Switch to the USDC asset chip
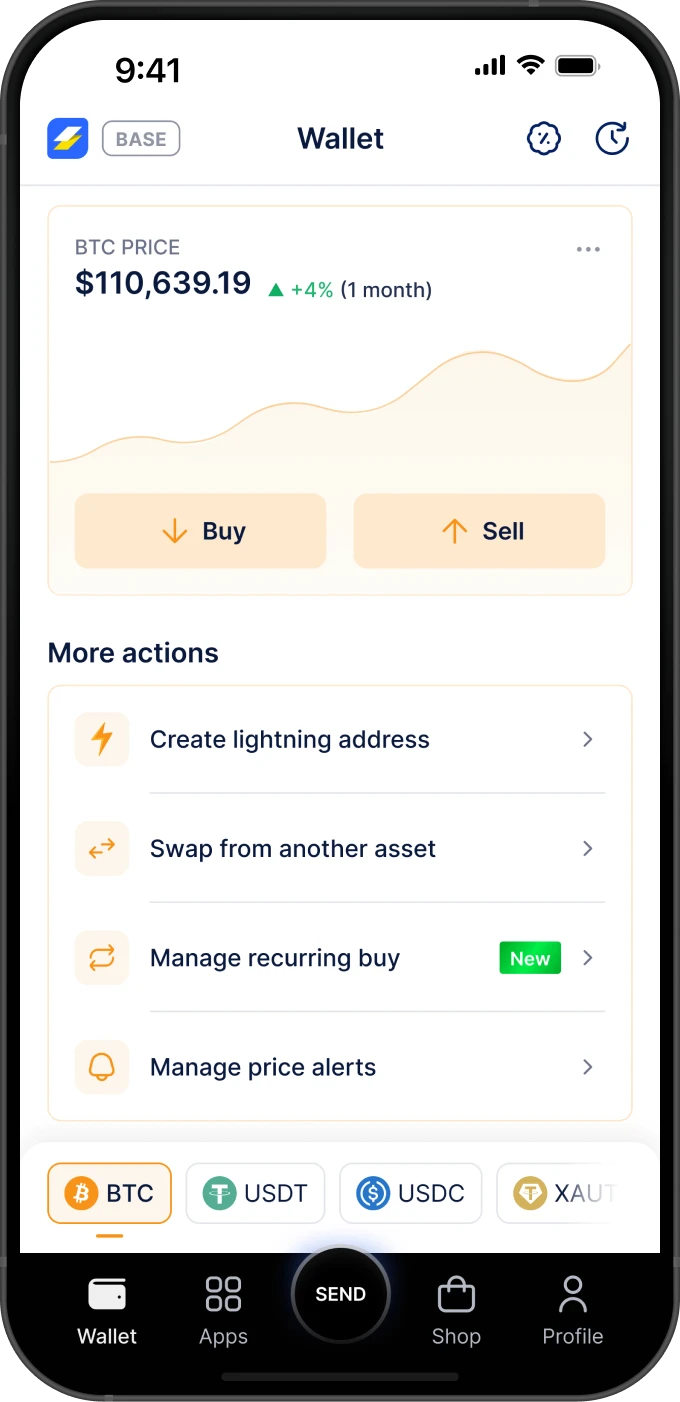The image size is (680, 1402). pos(411,1193)
